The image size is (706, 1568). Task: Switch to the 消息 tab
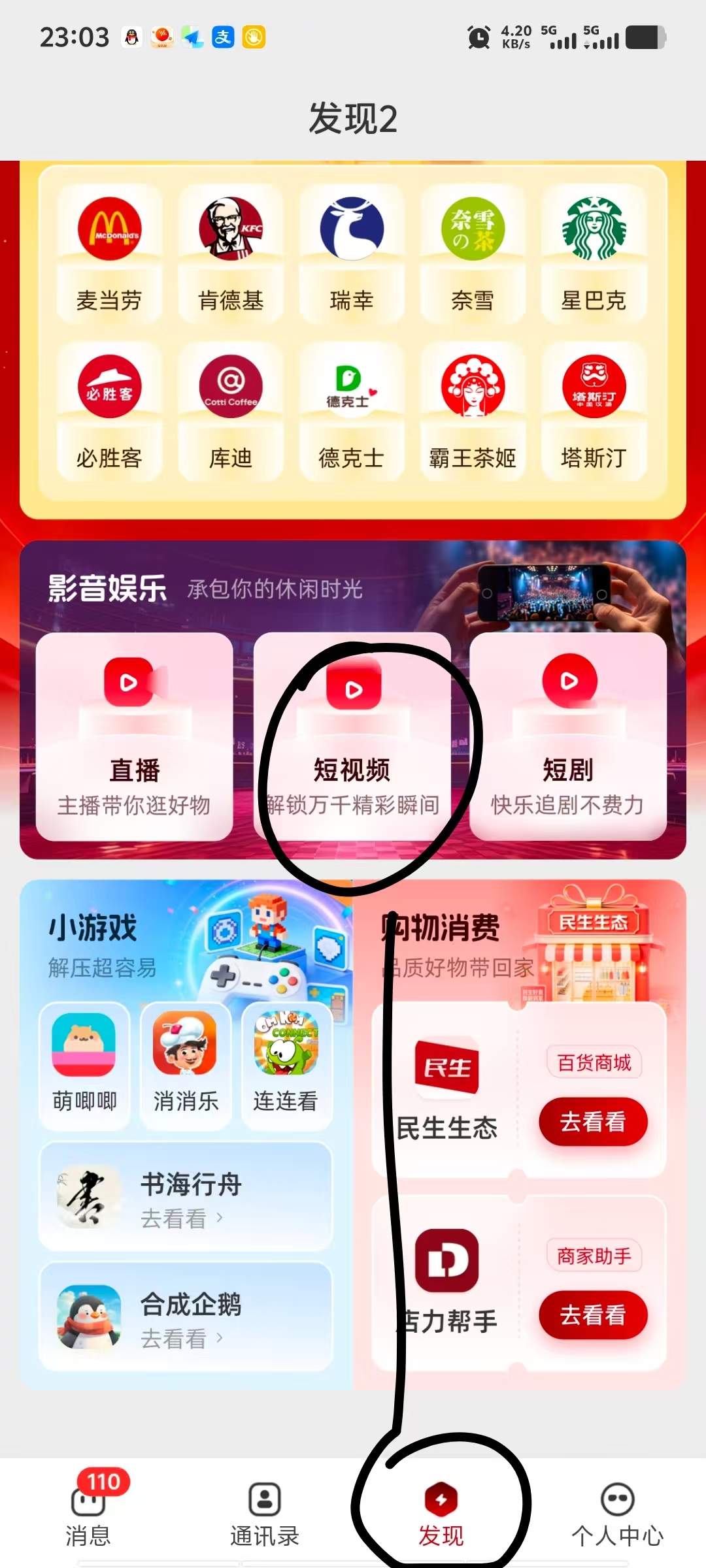pyautogui.click(x=88, y=1512)
